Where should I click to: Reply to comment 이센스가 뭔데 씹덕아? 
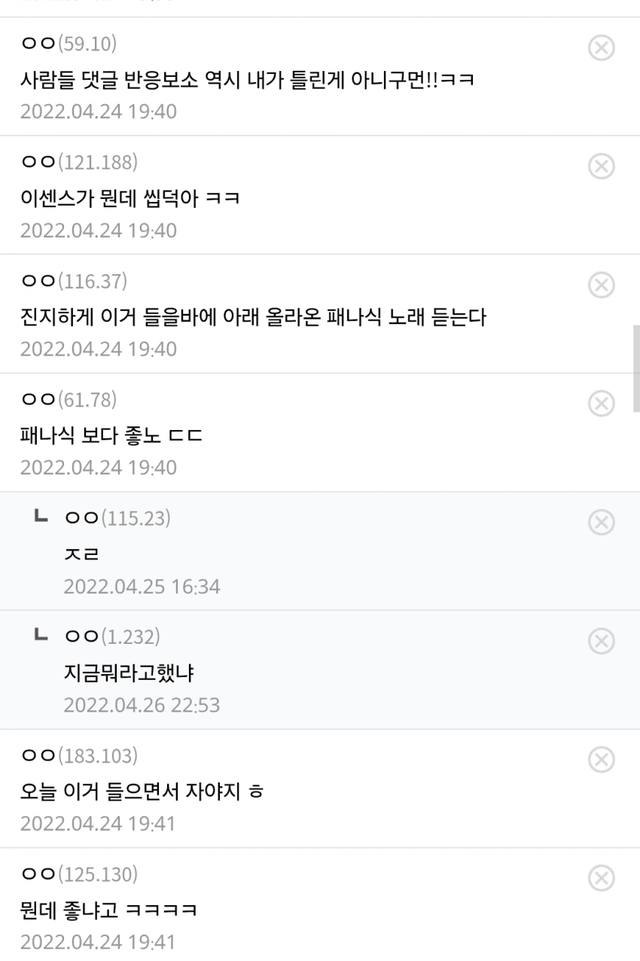(x=130, y=198)
